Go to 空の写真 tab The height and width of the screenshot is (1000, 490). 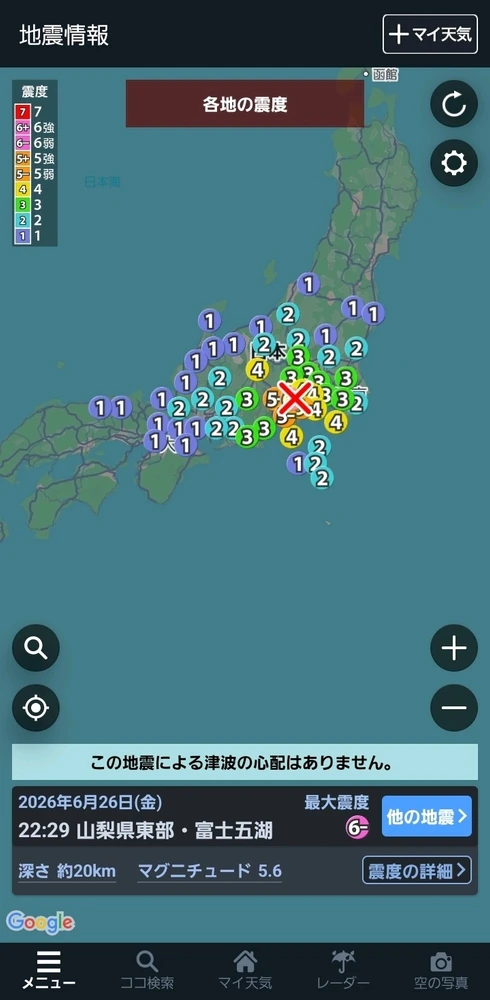click(441, 971)
